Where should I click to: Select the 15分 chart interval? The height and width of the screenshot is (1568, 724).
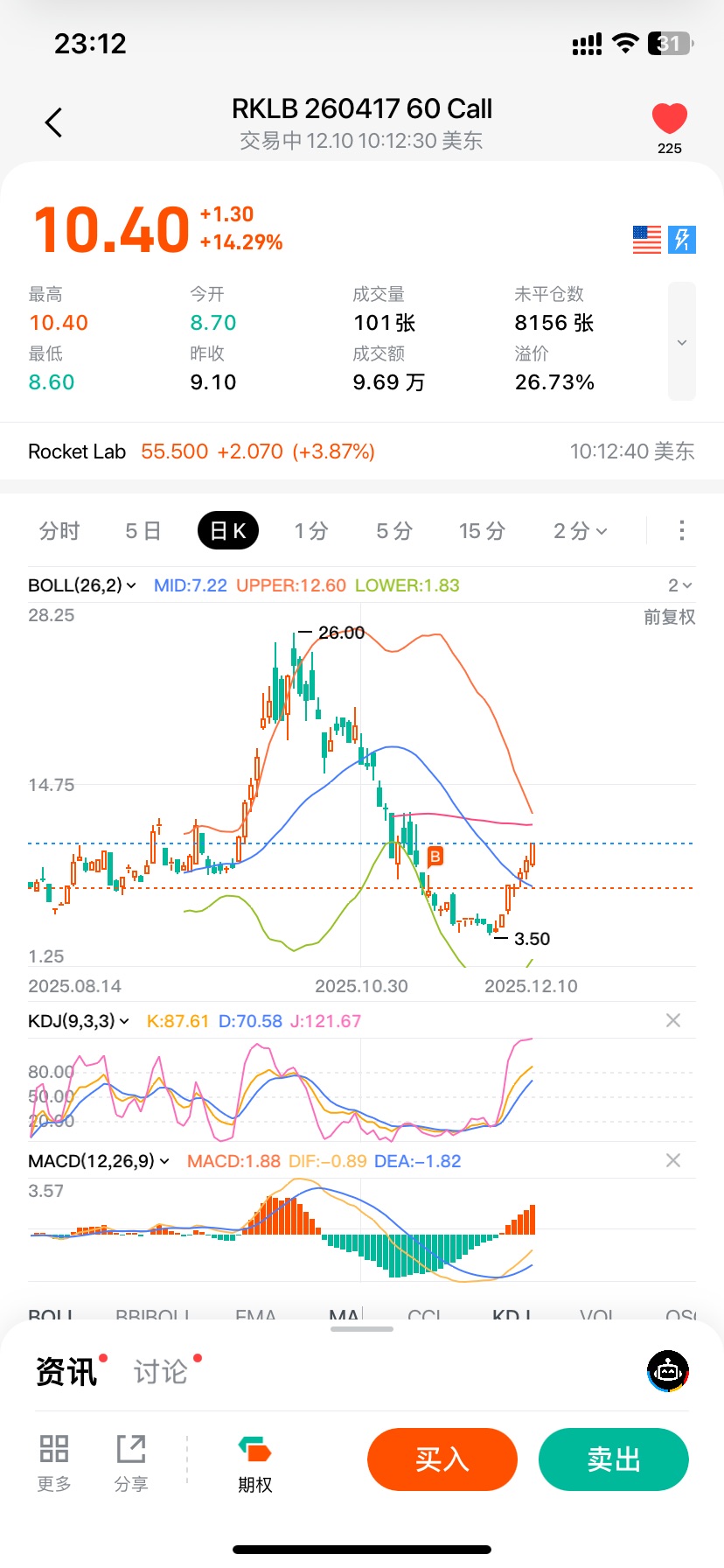point(482,531)
